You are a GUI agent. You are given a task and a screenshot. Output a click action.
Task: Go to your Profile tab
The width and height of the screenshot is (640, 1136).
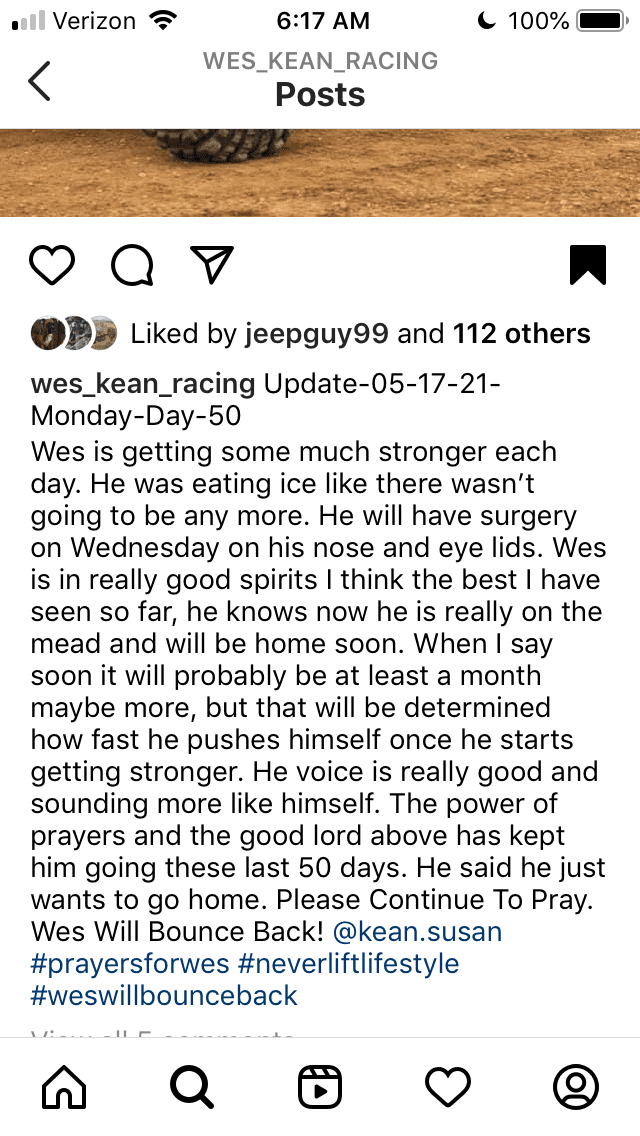coord(576,1086)
